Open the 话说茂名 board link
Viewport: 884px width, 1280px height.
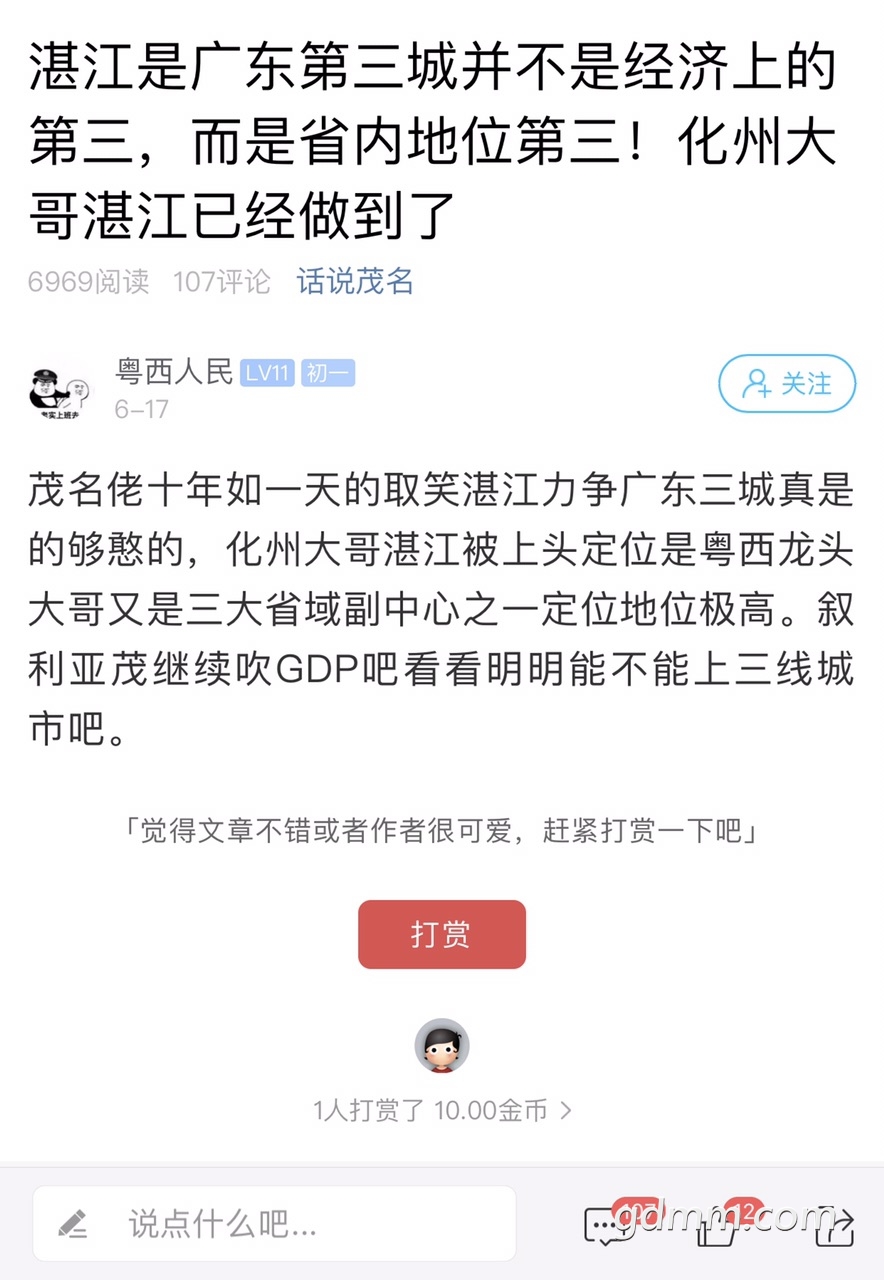click(355, 281)
